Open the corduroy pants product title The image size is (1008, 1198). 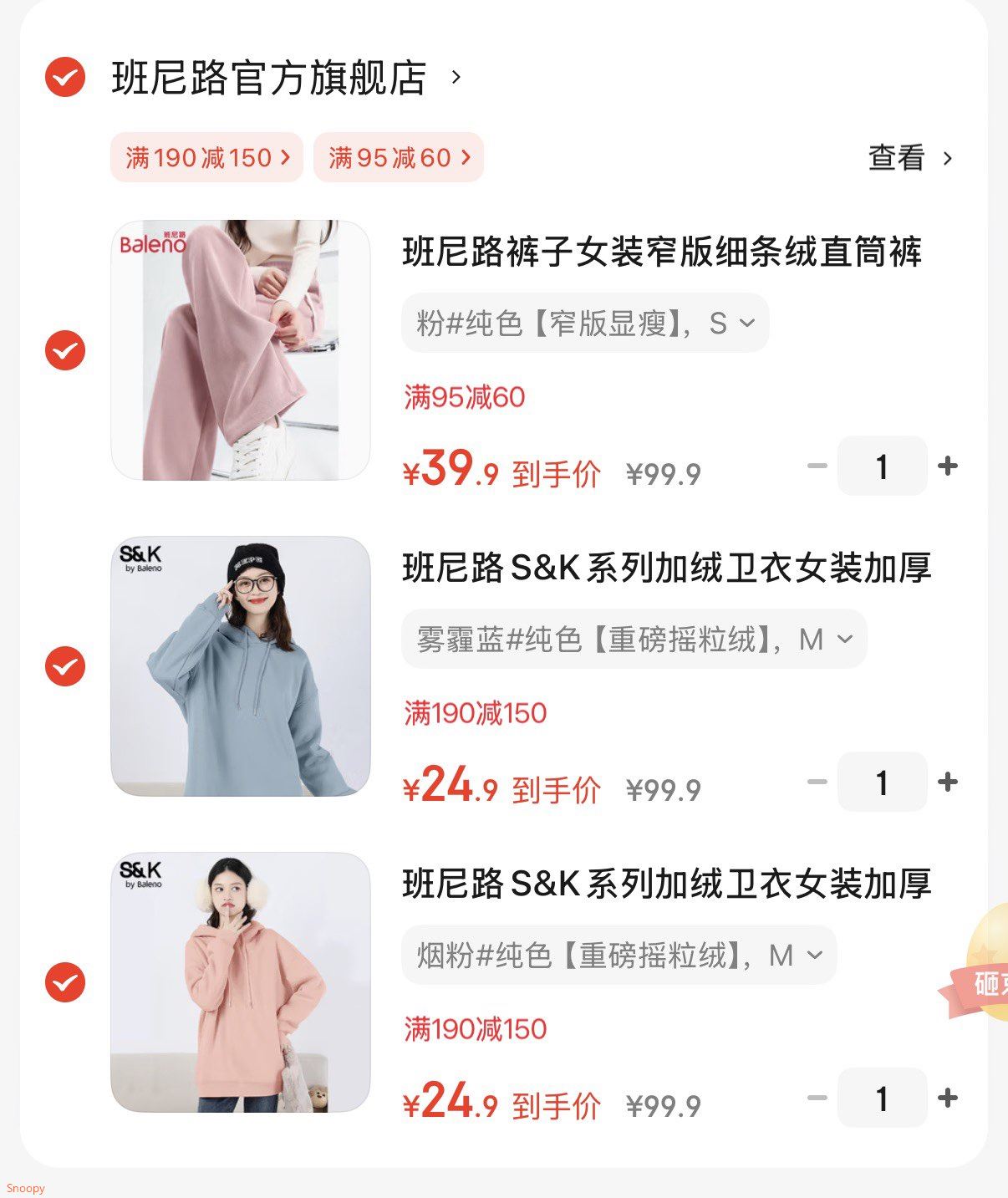662,252
